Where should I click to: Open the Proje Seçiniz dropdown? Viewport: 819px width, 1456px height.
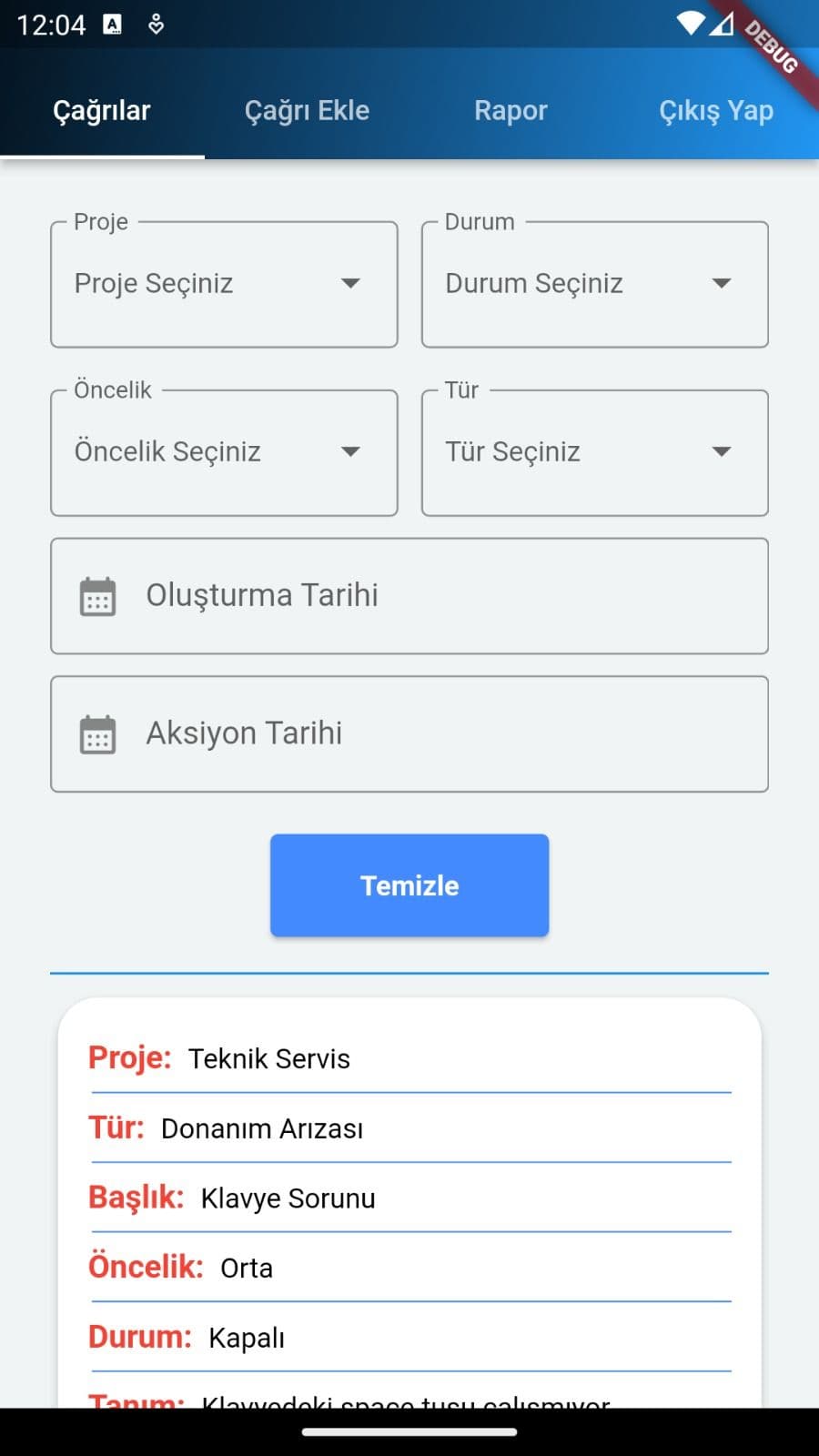[x=224, y=284]
